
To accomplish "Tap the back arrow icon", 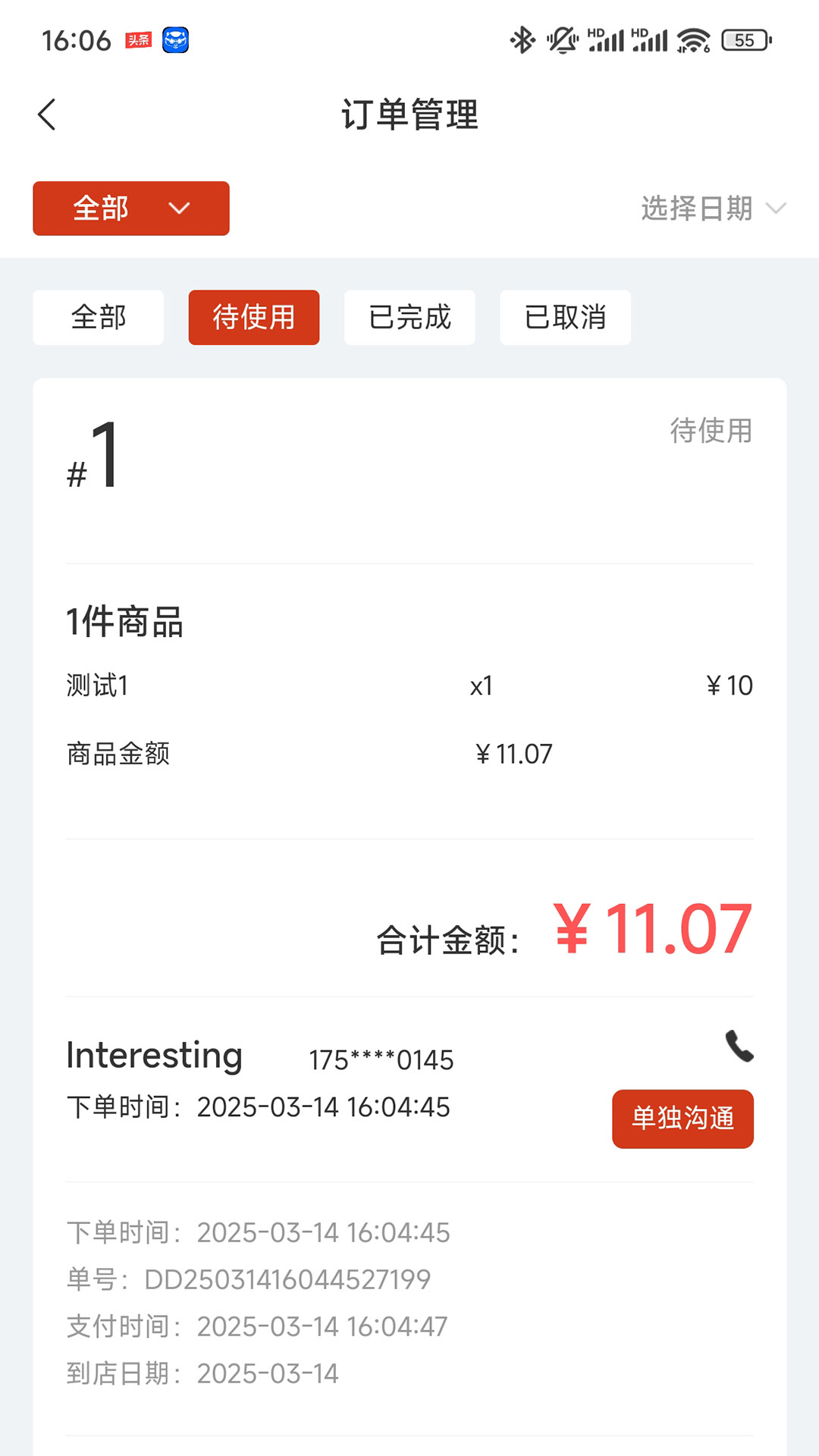I will coord(47,114).
